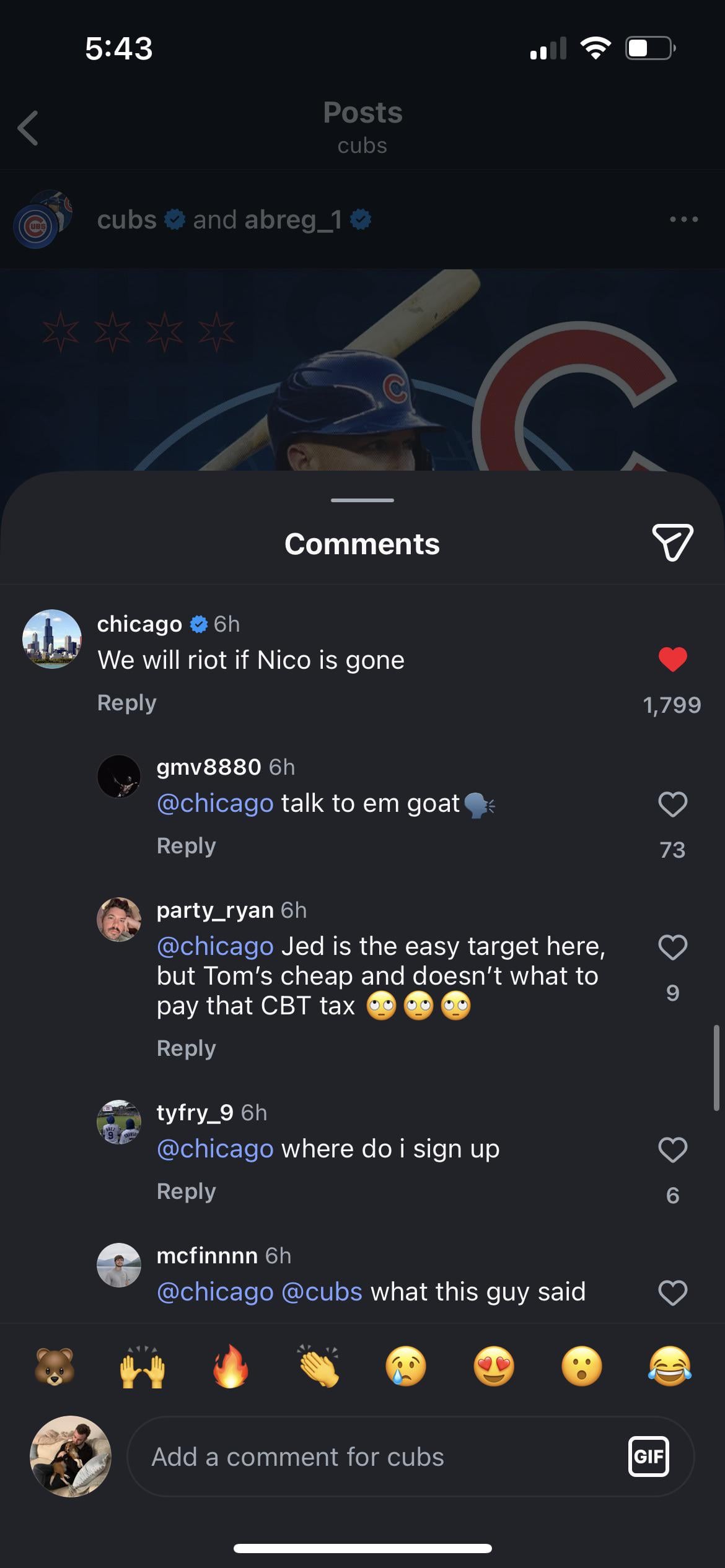Insert the clapping hands emoji
Image resolution: width=725 pixels, height=1568 pixels.
click(x=318, y=1366)
